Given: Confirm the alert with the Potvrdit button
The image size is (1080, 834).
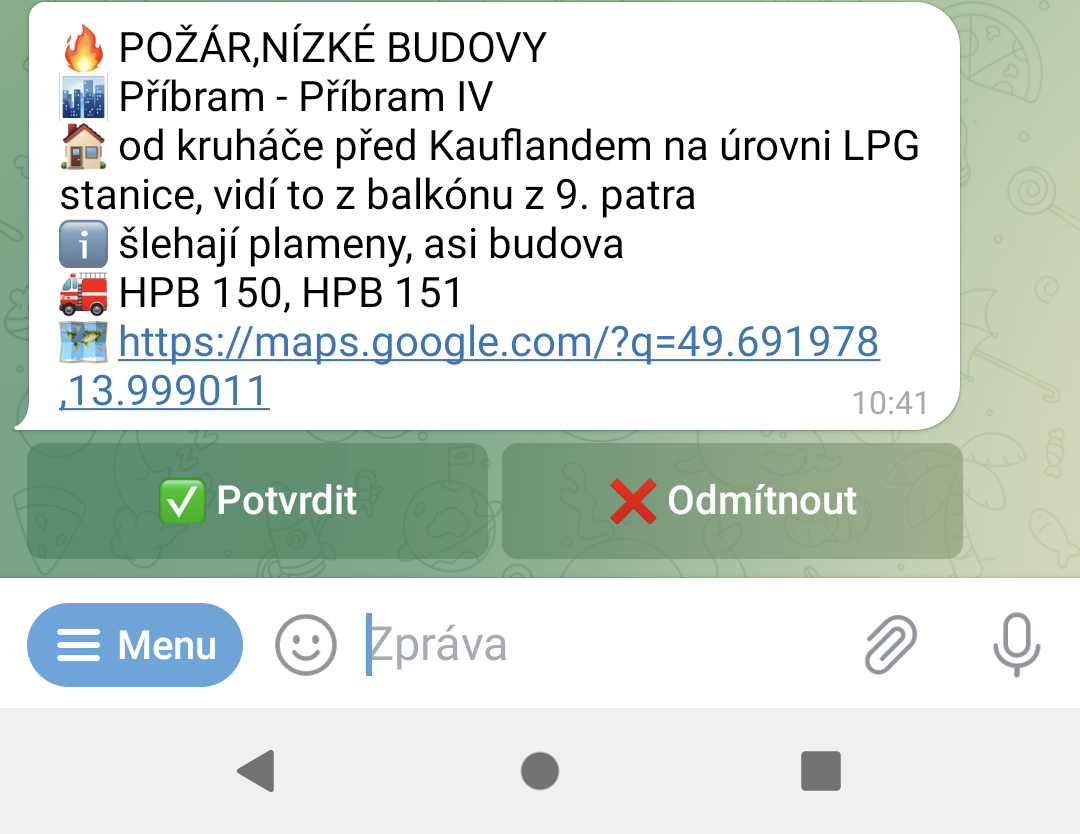Looking at the screenshot, I should pyautogui.click(x=257, y=501).
